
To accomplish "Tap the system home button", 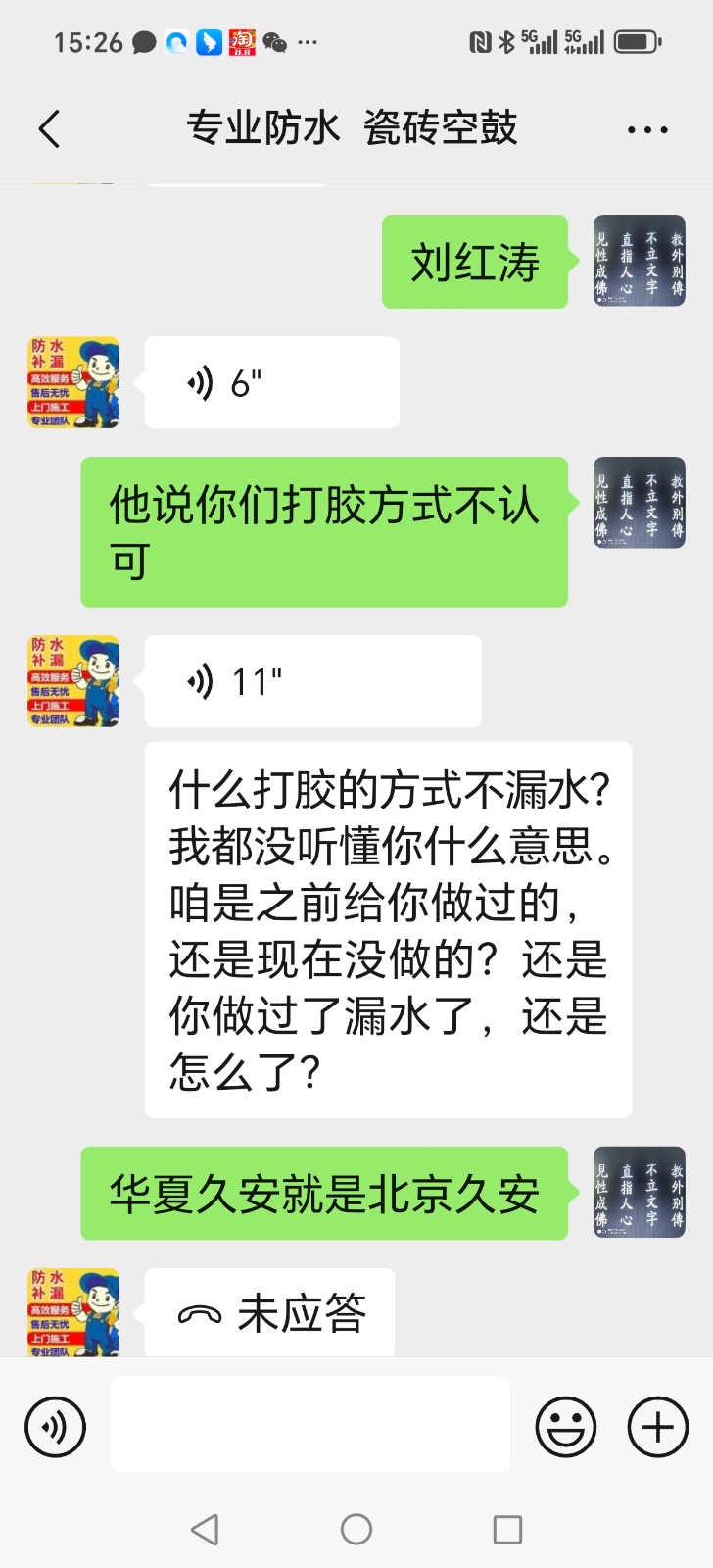I will 356,1529.
